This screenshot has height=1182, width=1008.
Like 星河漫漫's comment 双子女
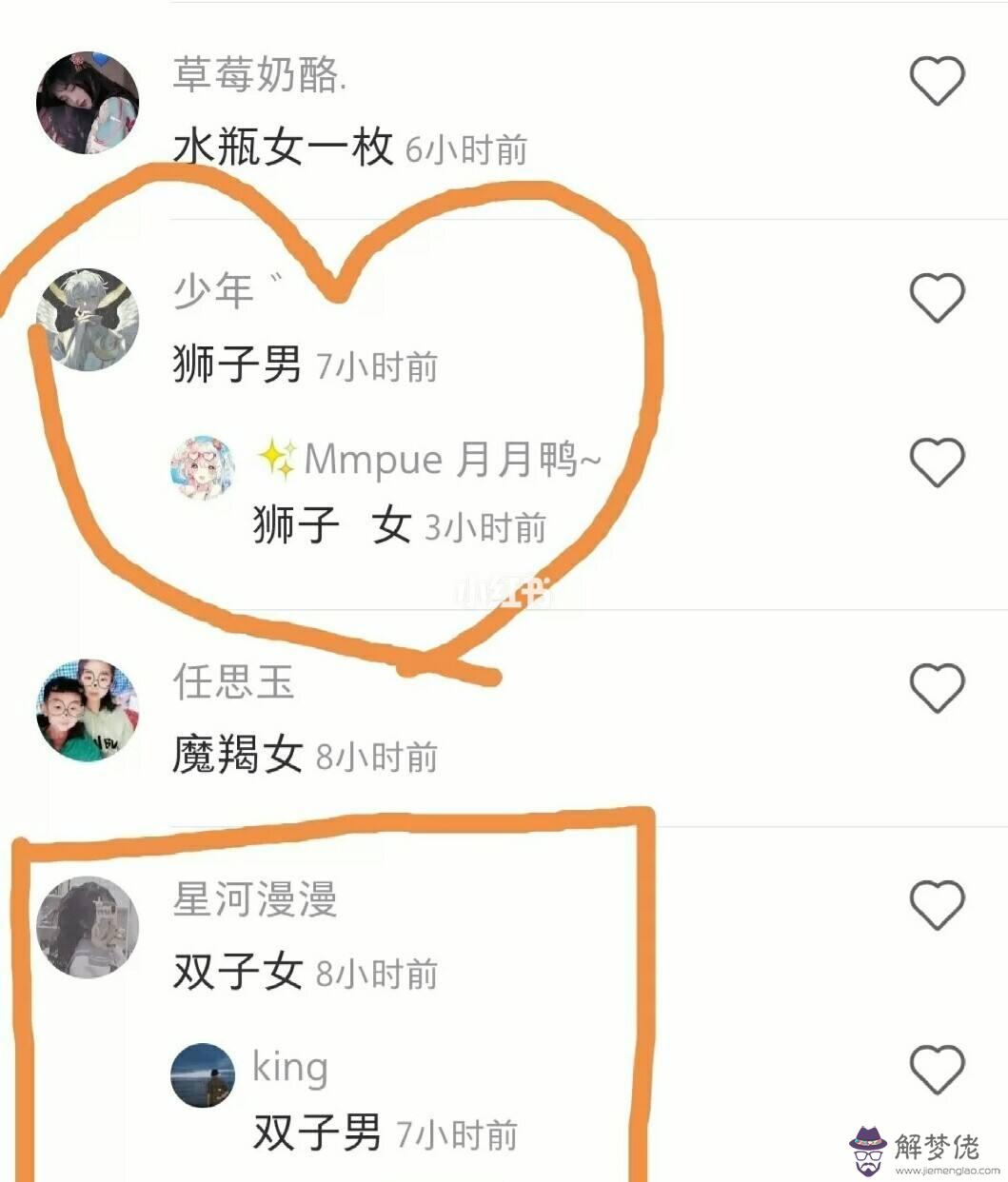click(938, 904)
